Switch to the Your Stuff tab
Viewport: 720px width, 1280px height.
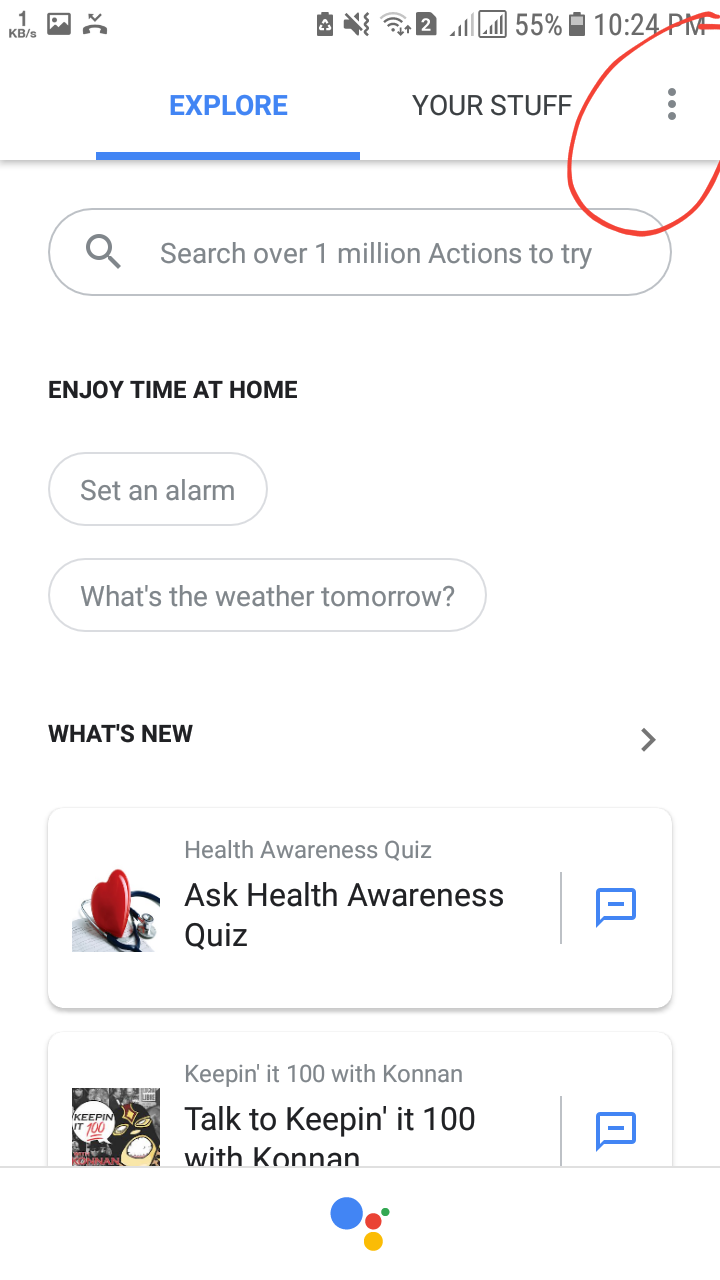pyautogui.click(x=491, y=106)
